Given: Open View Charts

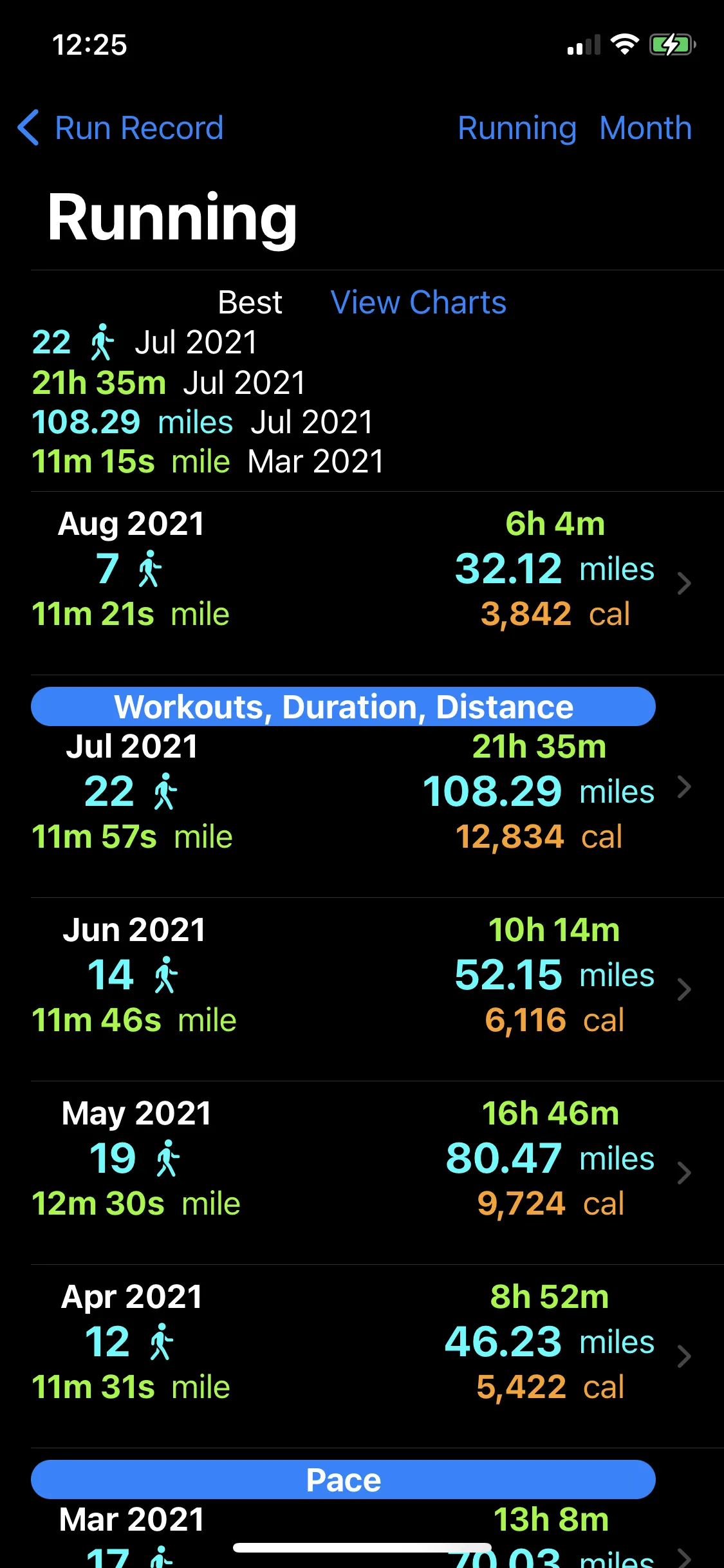Looking at the screenshot, I should 418,302.
